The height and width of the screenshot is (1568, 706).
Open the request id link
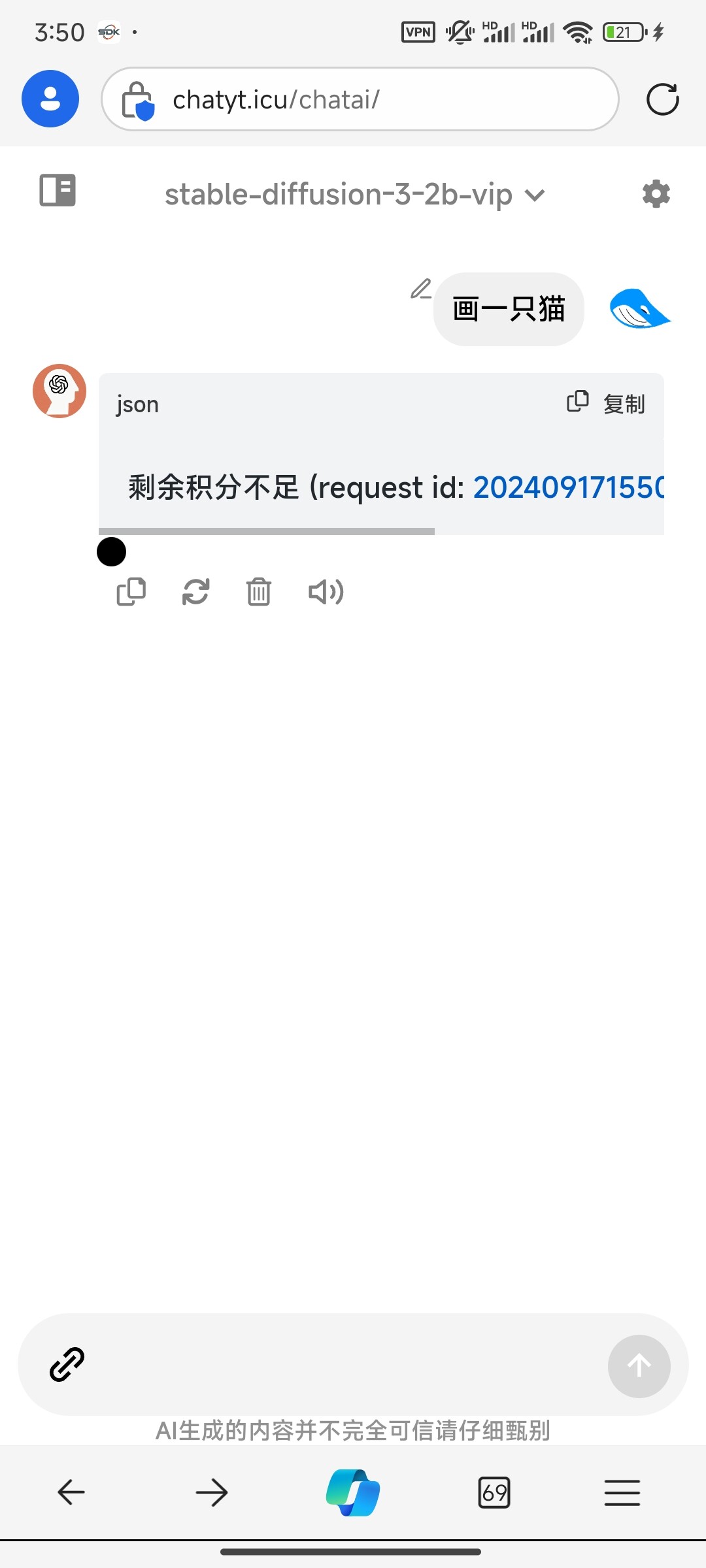568,487
